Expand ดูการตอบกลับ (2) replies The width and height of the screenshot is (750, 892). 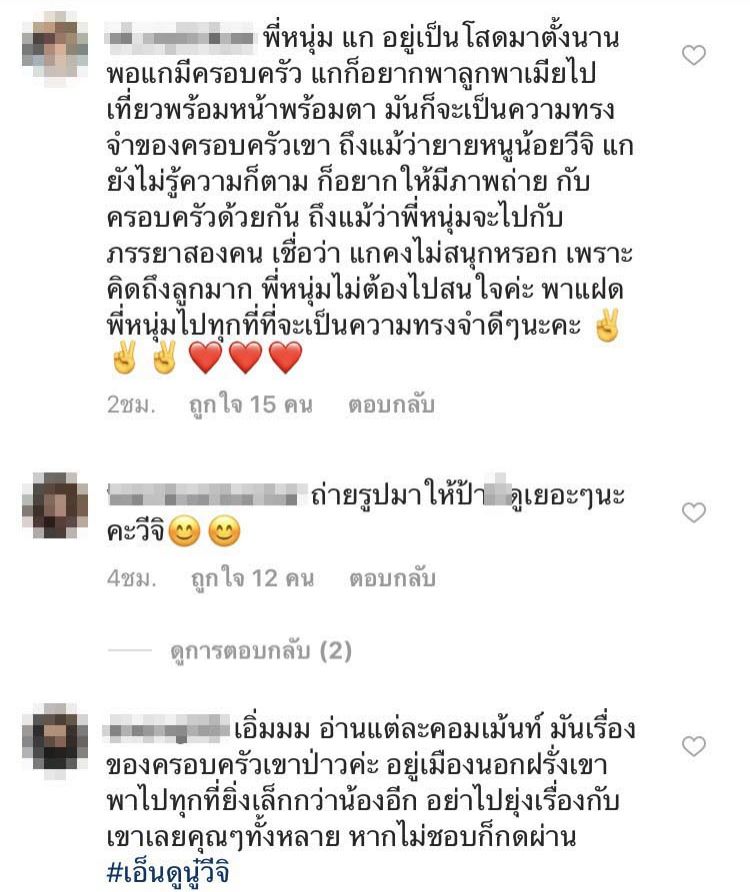point(258,652)
